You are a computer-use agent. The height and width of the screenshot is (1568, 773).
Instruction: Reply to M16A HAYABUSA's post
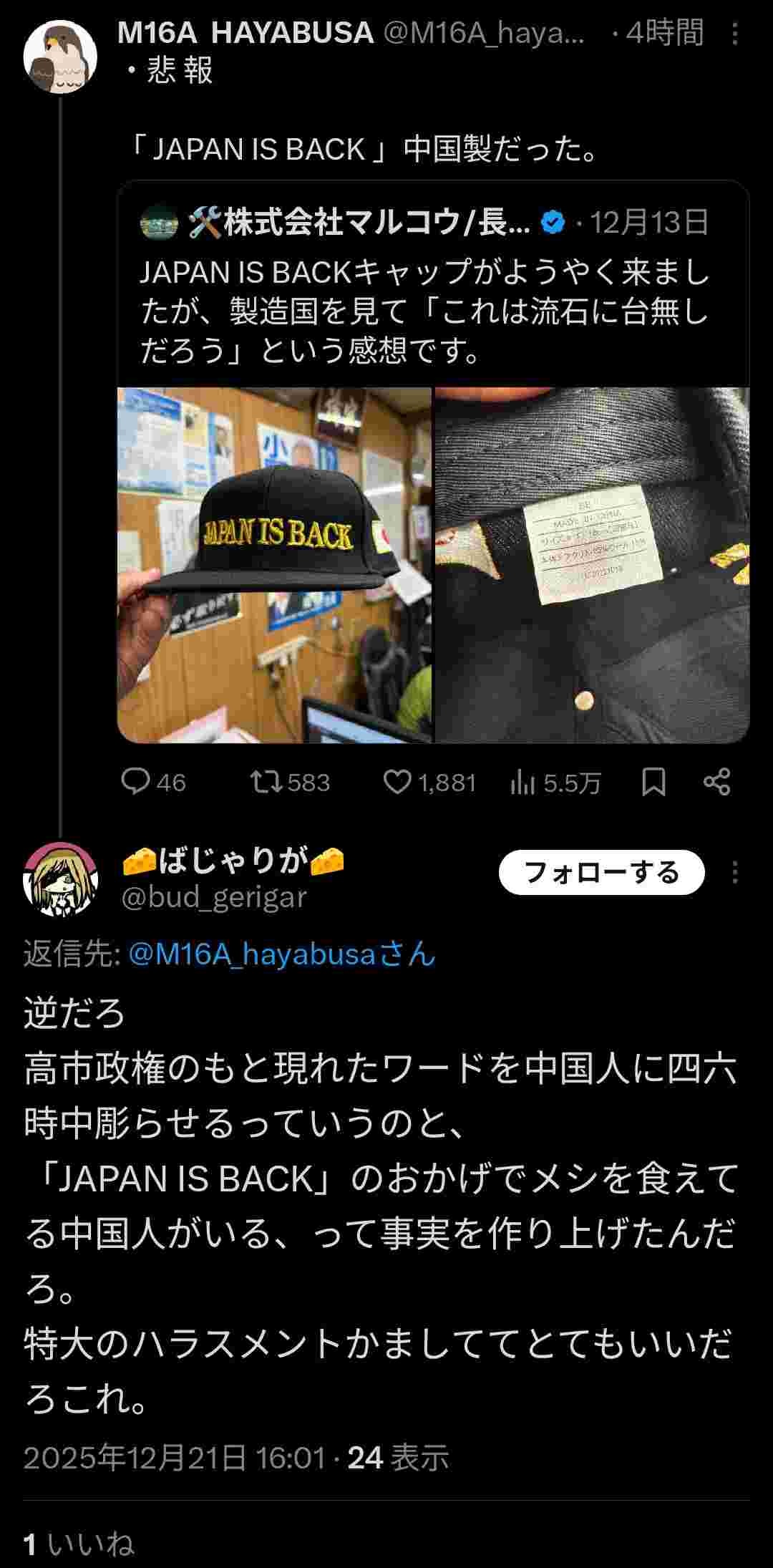coord(153,783)
